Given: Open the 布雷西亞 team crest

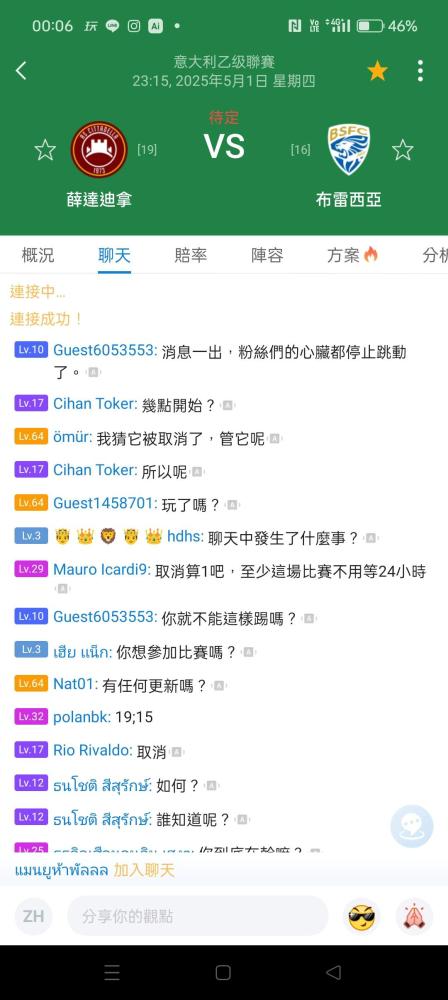Looking at the screenshot, I should click(349, 149).
